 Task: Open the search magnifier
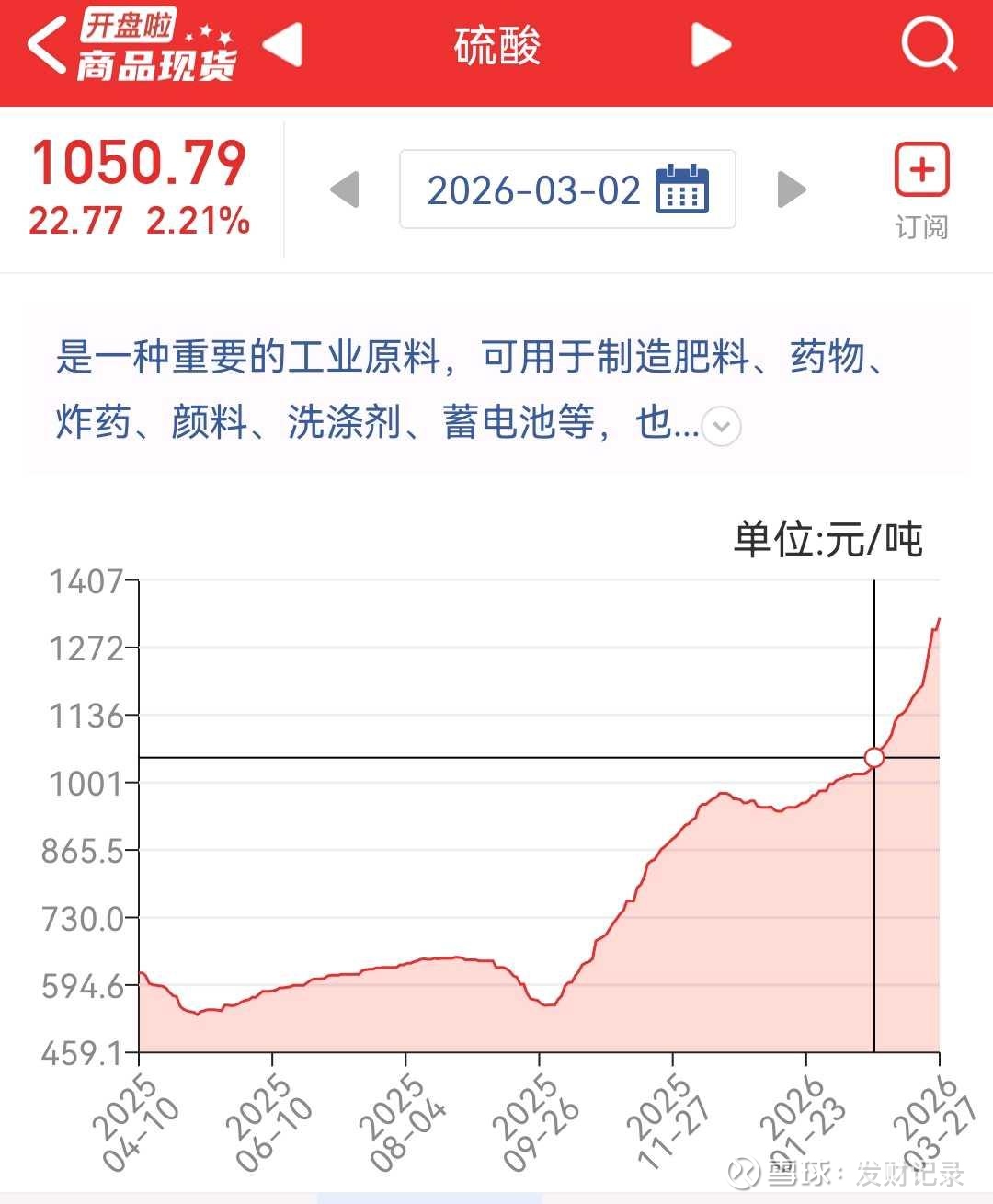(929, 44)
